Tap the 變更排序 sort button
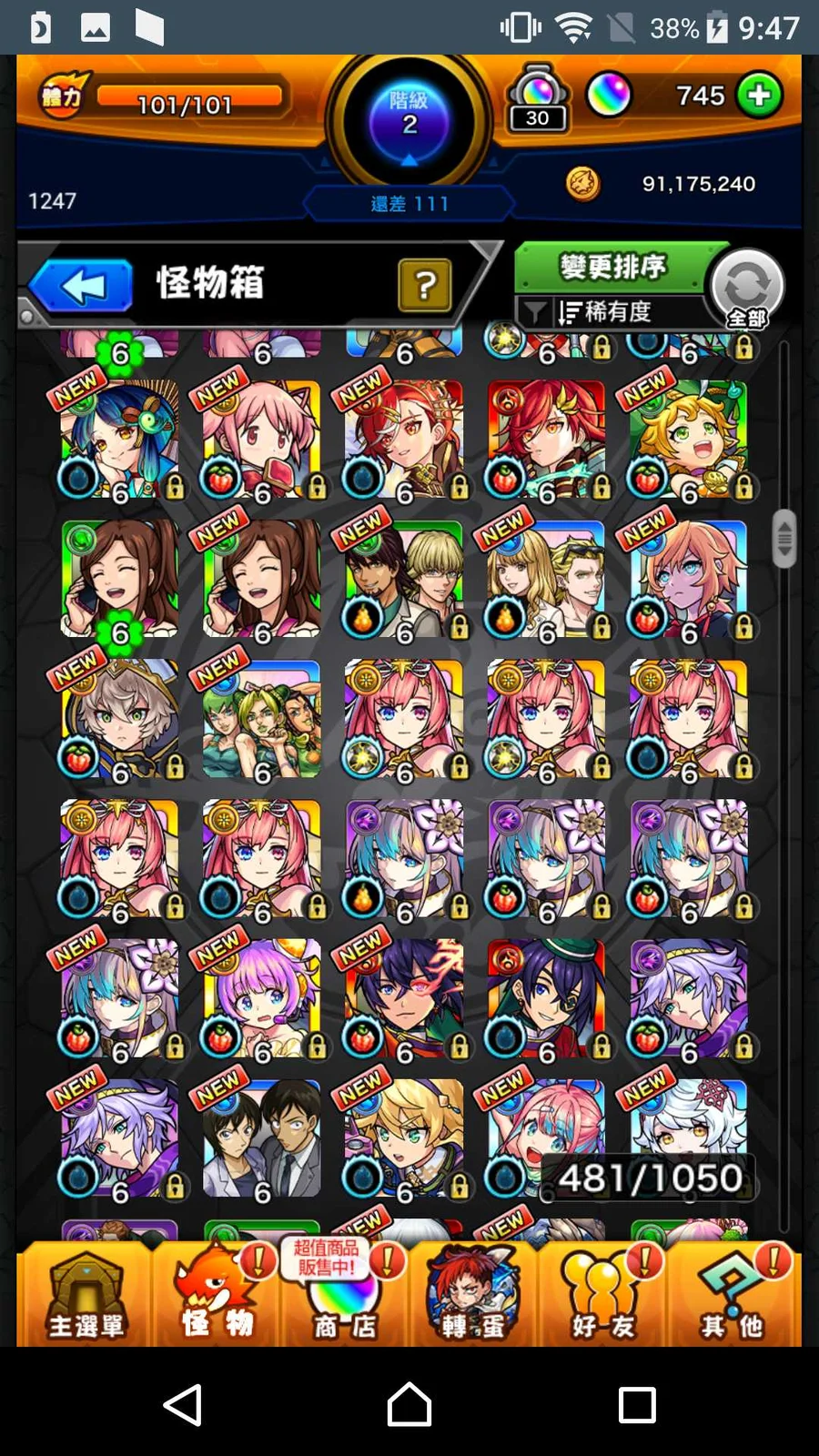The width and height of the screenshot is (819, 1456). [613, 267]
